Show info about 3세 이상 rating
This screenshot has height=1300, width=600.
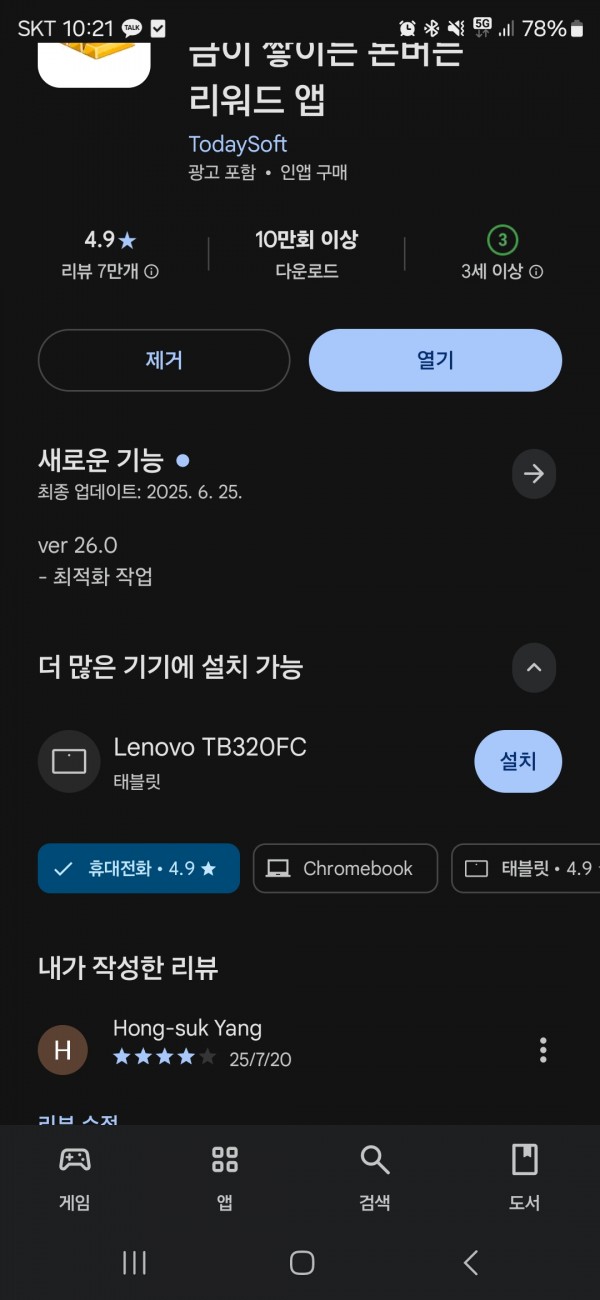coord(536,272)
